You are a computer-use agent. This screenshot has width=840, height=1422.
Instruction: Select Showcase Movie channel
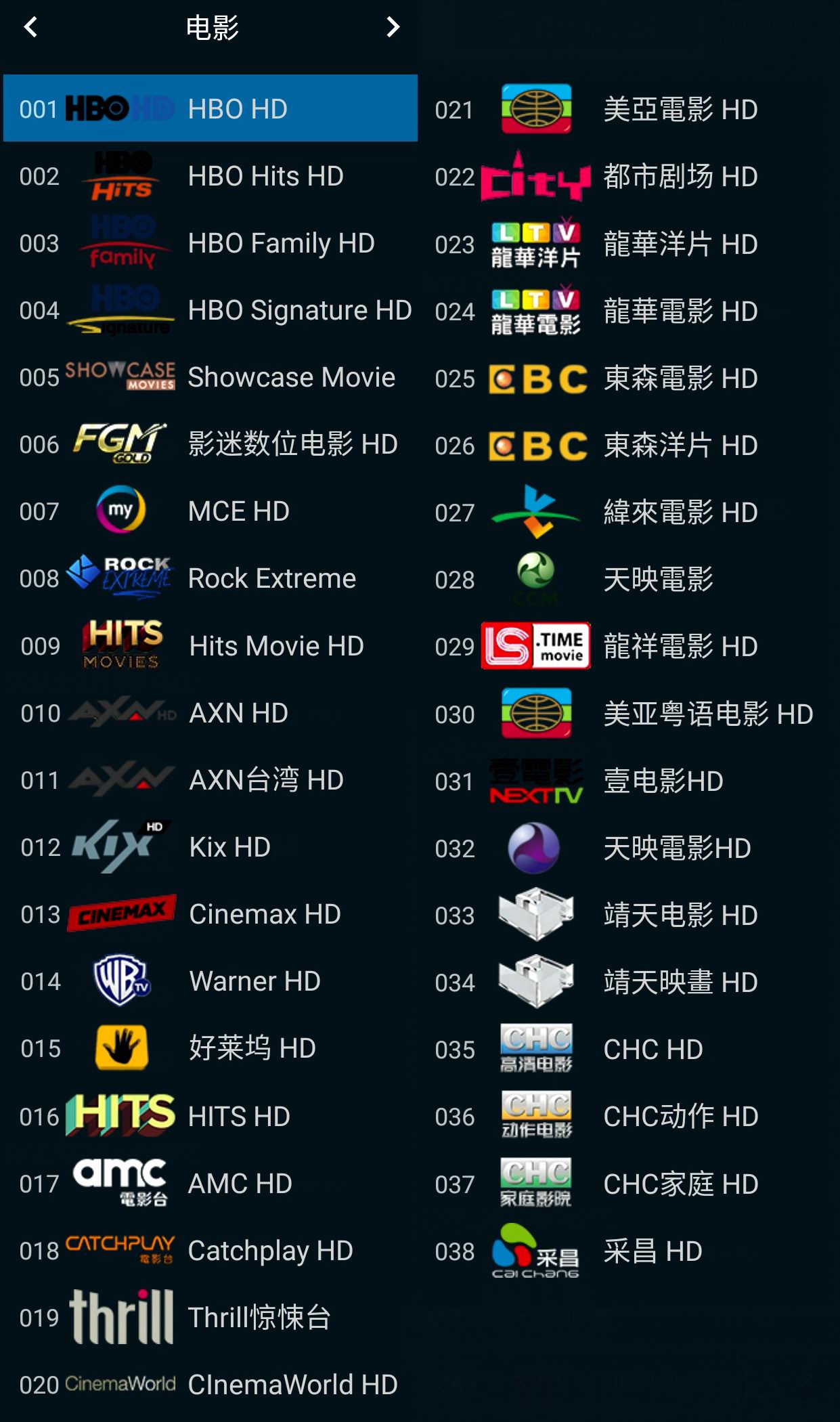(210, 377)
